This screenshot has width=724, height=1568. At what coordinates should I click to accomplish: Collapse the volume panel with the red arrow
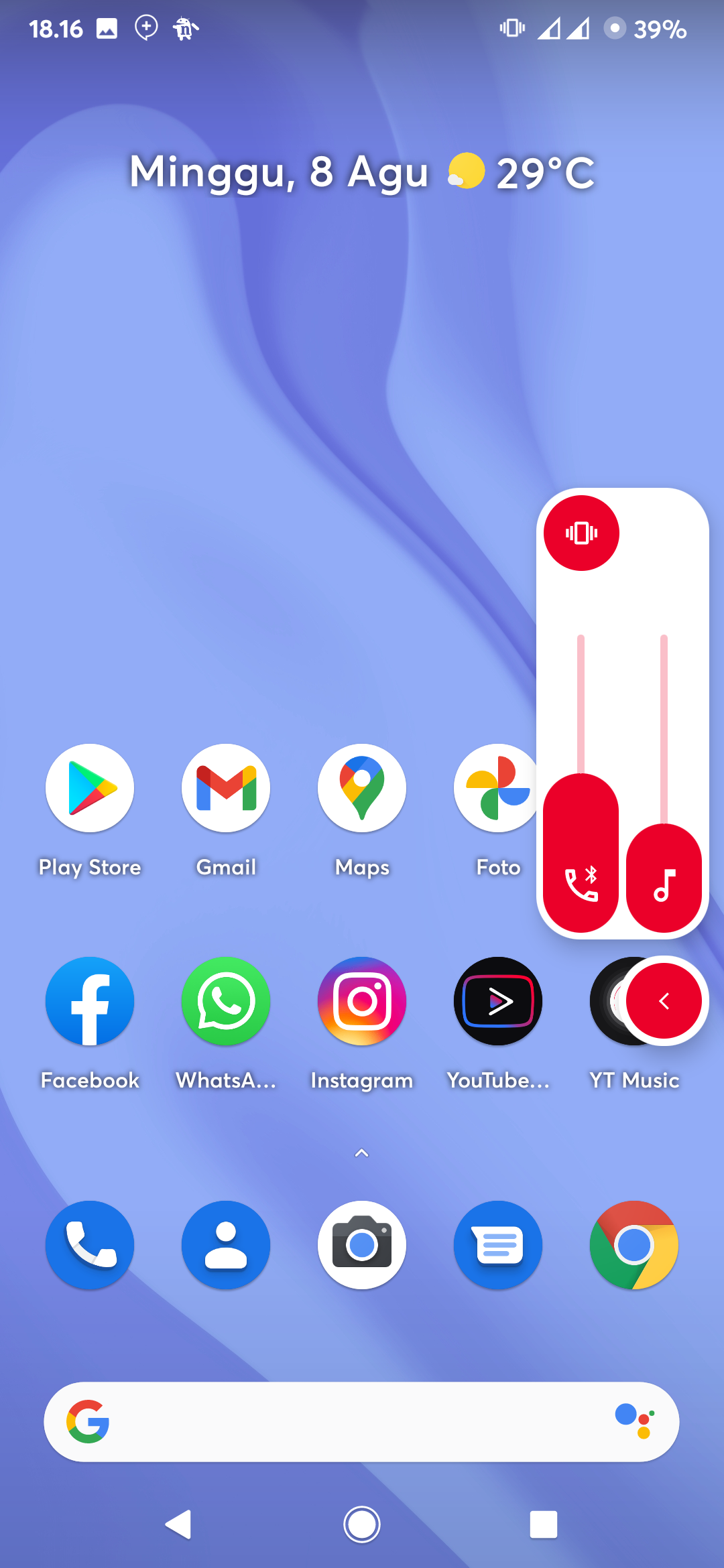click(x=664, y=1001)
